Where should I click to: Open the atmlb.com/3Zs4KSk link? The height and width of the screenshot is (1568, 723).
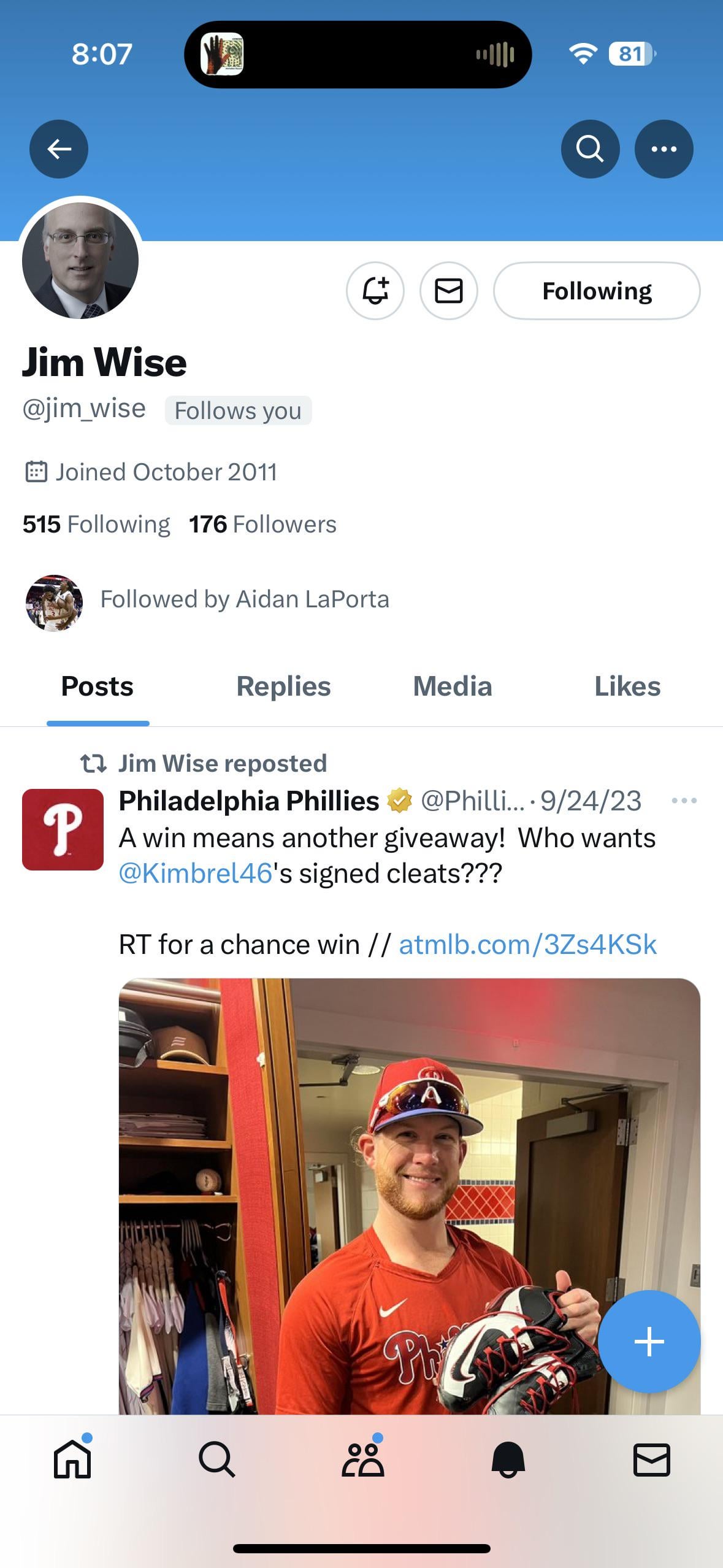point(527,945)
